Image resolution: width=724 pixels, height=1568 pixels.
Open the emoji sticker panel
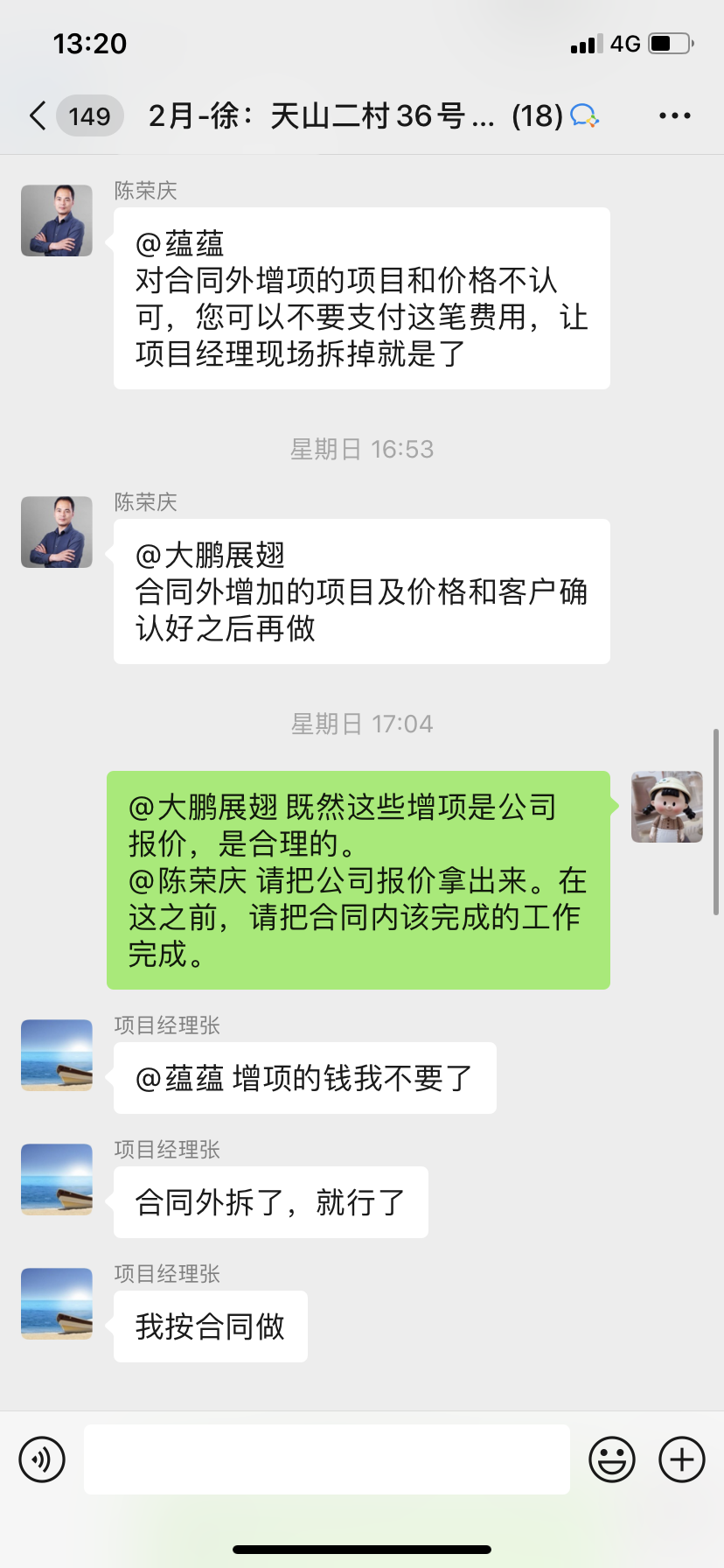(x=611, y=1459)
